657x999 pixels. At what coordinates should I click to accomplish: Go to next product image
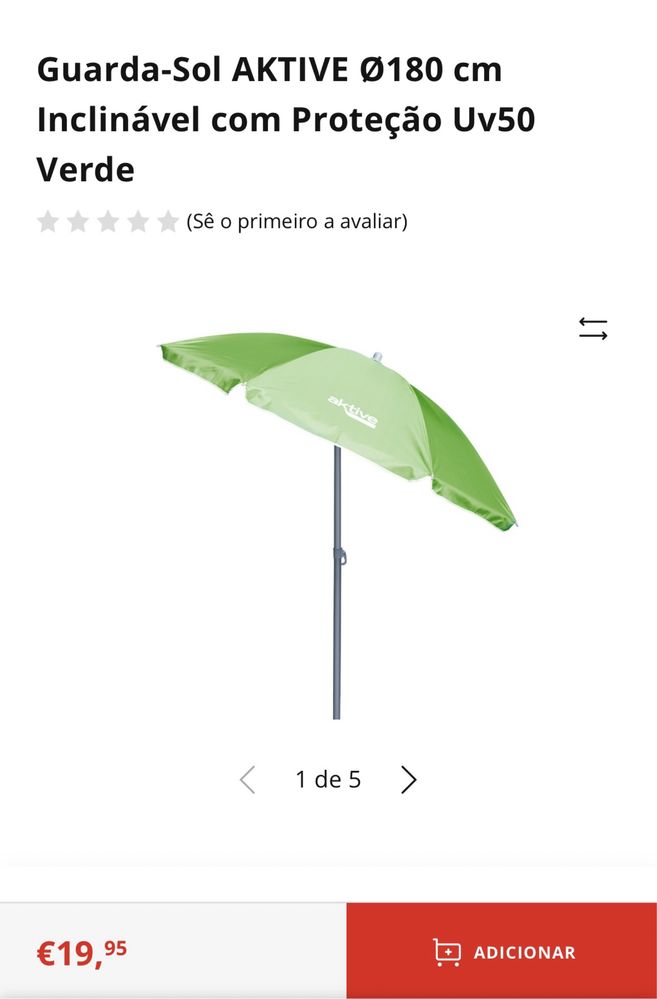tap(408, 780)
